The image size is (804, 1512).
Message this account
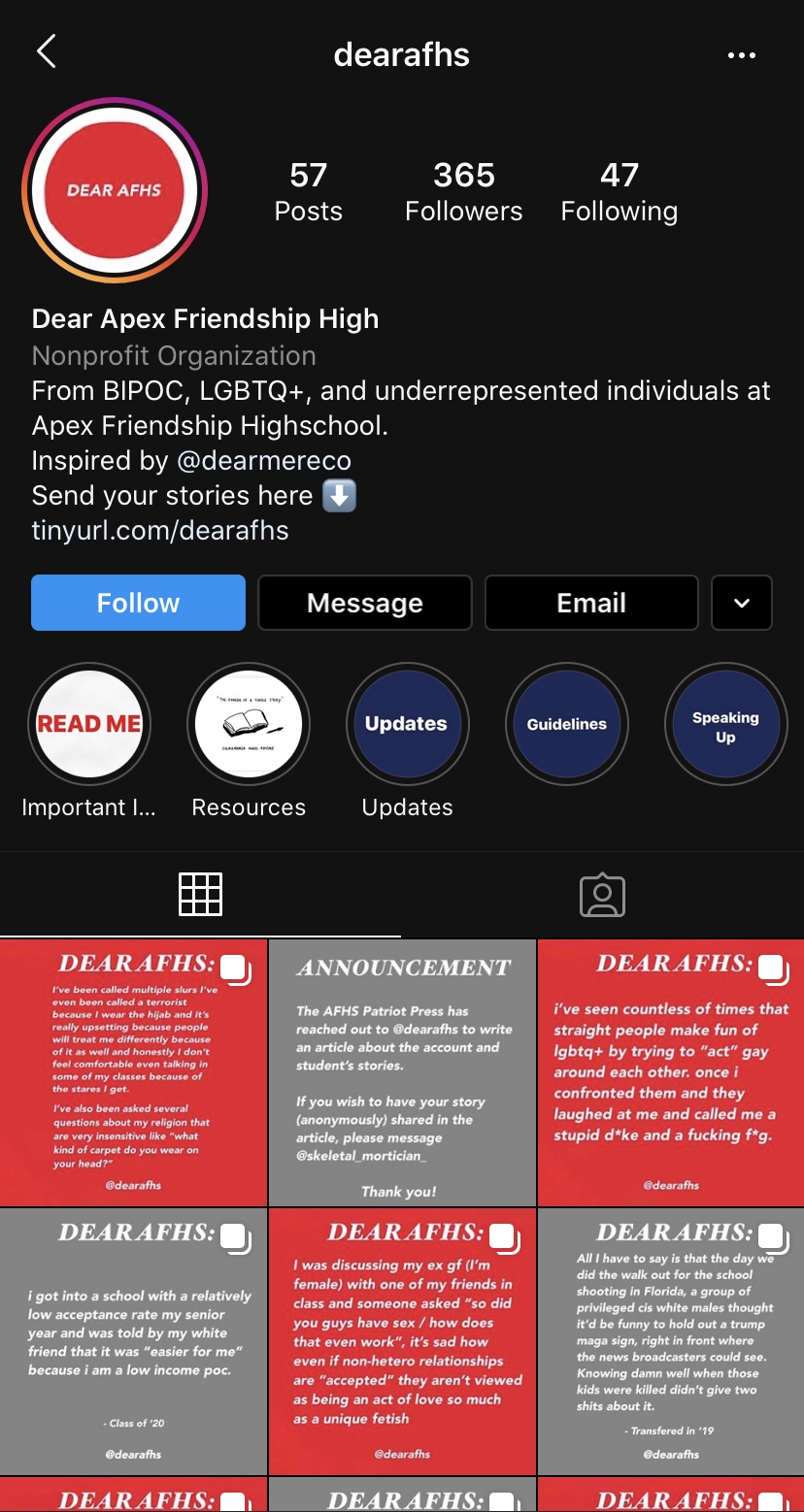364,603
